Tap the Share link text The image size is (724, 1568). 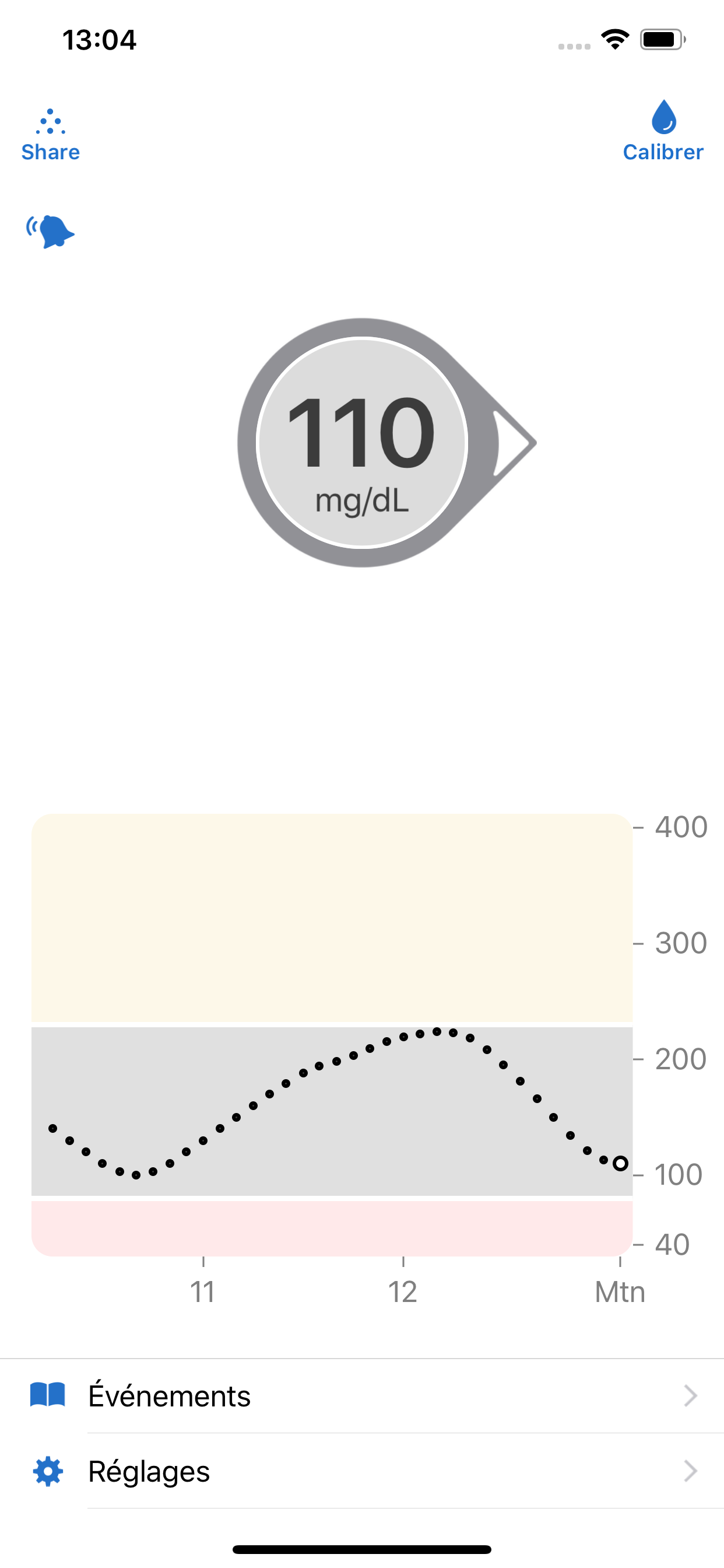pyautogui.click(x=51, y=152)
